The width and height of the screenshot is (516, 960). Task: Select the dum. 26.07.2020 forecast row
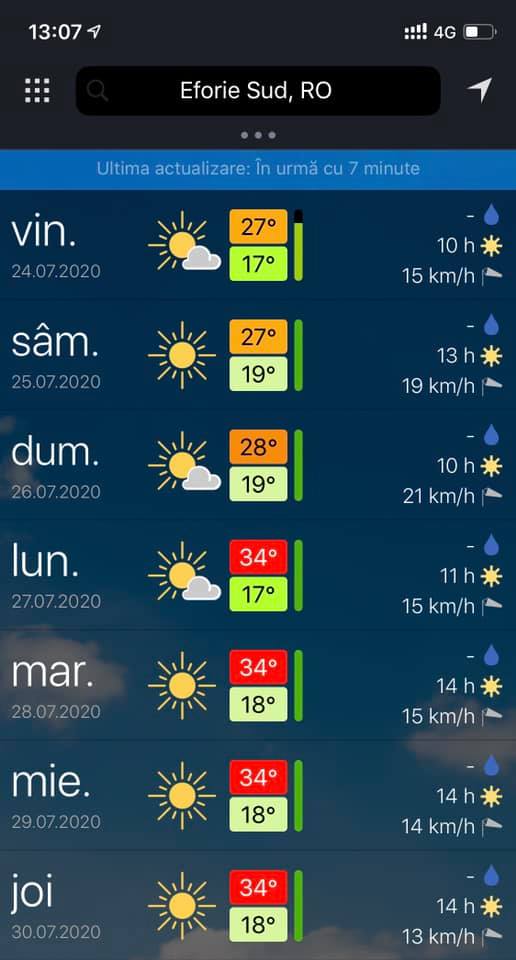pyautogui.click(x=258, y=465)
